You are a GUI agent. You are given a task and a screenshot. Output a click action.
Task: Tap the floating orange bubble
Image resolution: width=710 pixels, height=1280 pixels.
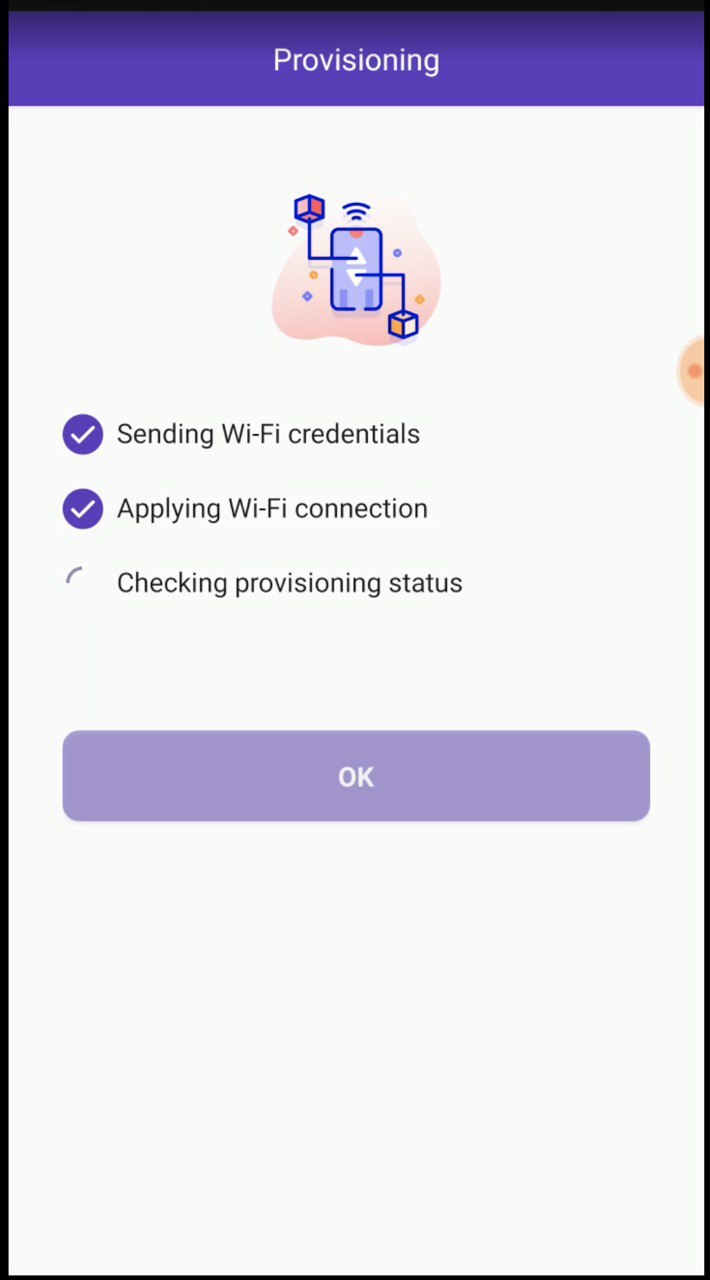693,371
